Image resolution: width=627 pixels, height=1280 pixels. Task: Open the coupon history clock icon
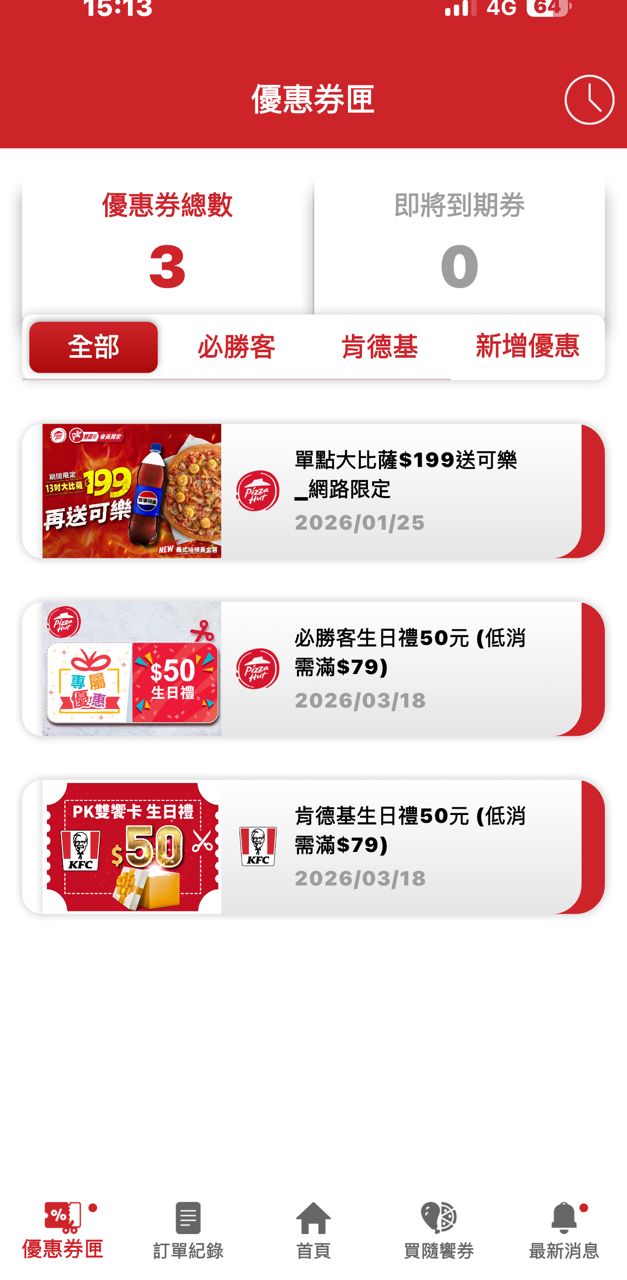tap(589, 100)
